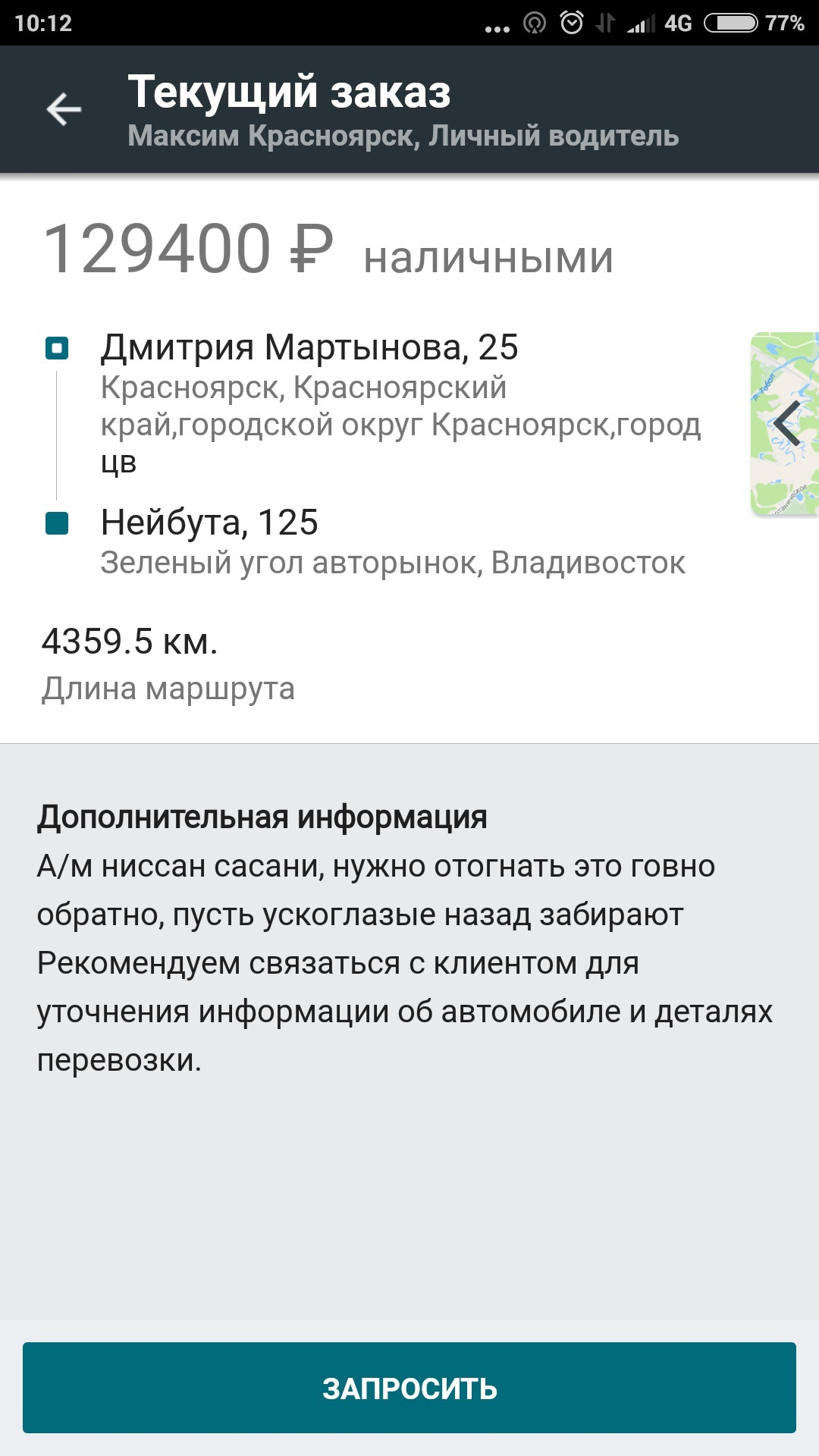Expand the map preview with chevron
The image size is (819, 1456).
[x=786, y=424]
